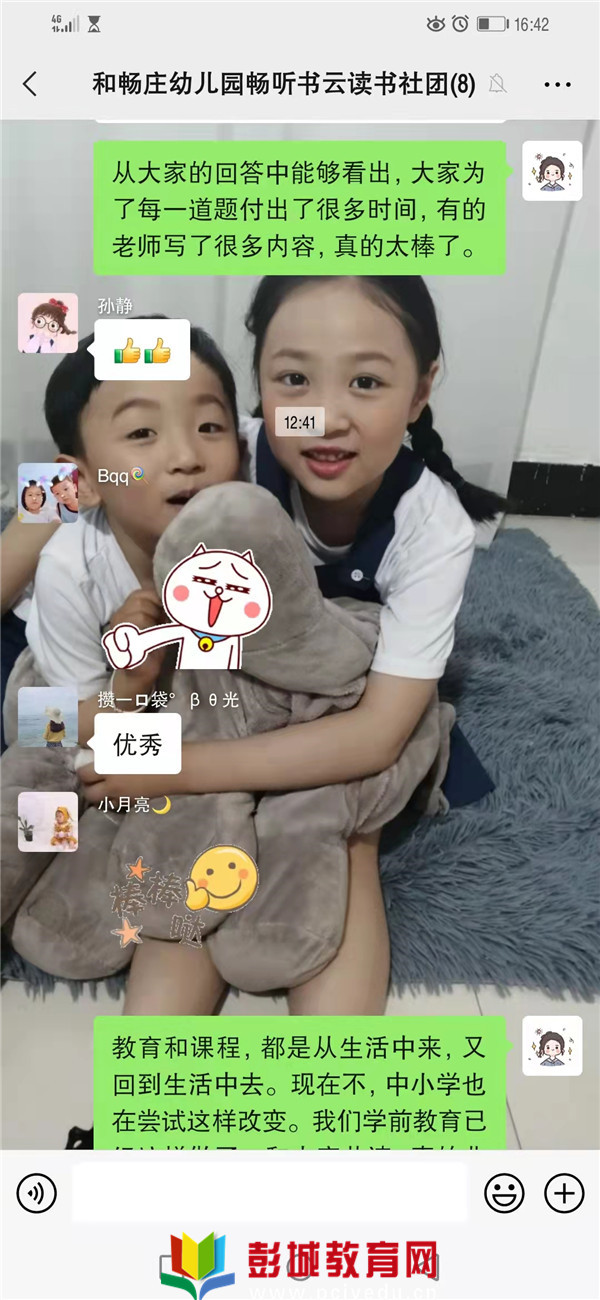Tap the message text field
This screenshot has height=1300, width=600.
coord(268,1192)
